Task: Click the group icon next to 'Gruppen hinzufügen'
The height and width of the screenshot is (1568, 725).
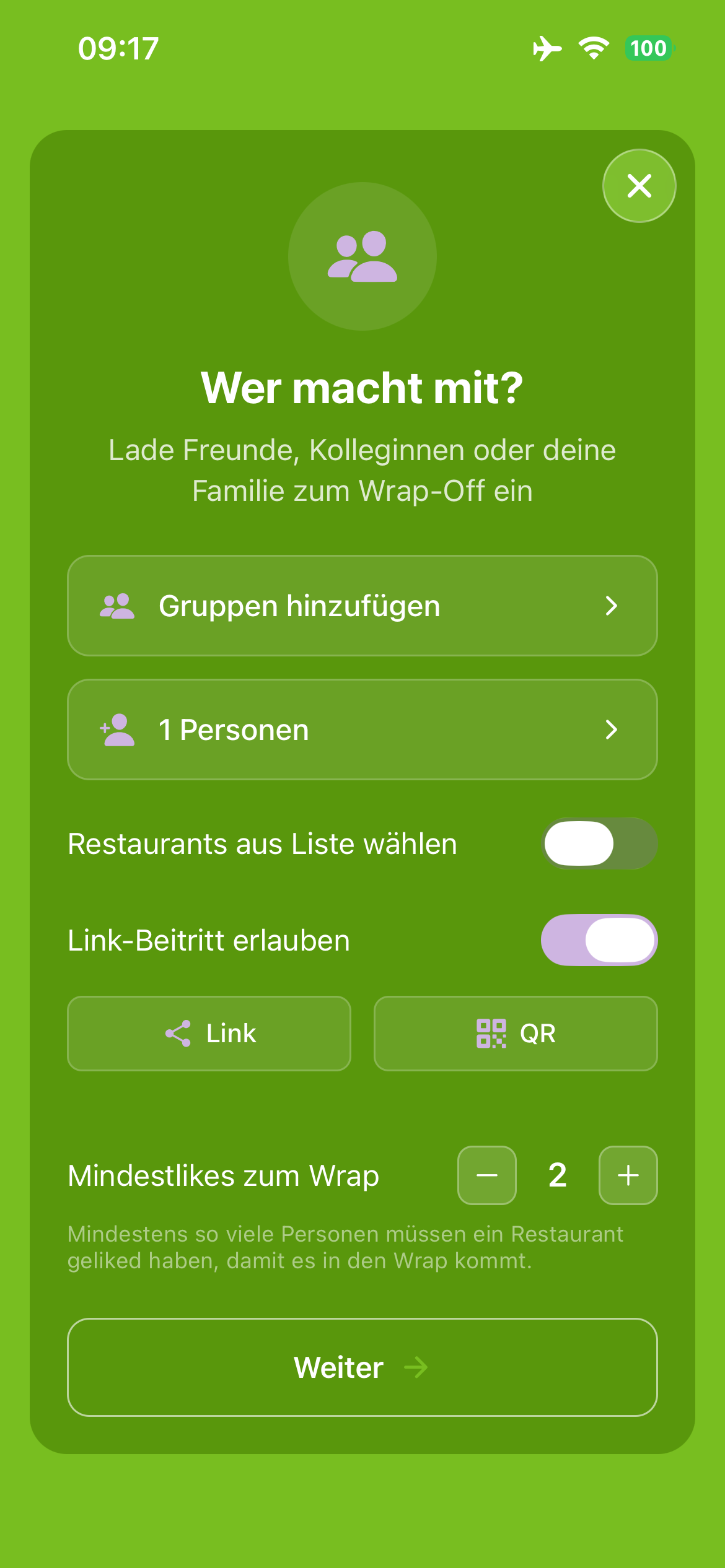Action: click(119, 606)
